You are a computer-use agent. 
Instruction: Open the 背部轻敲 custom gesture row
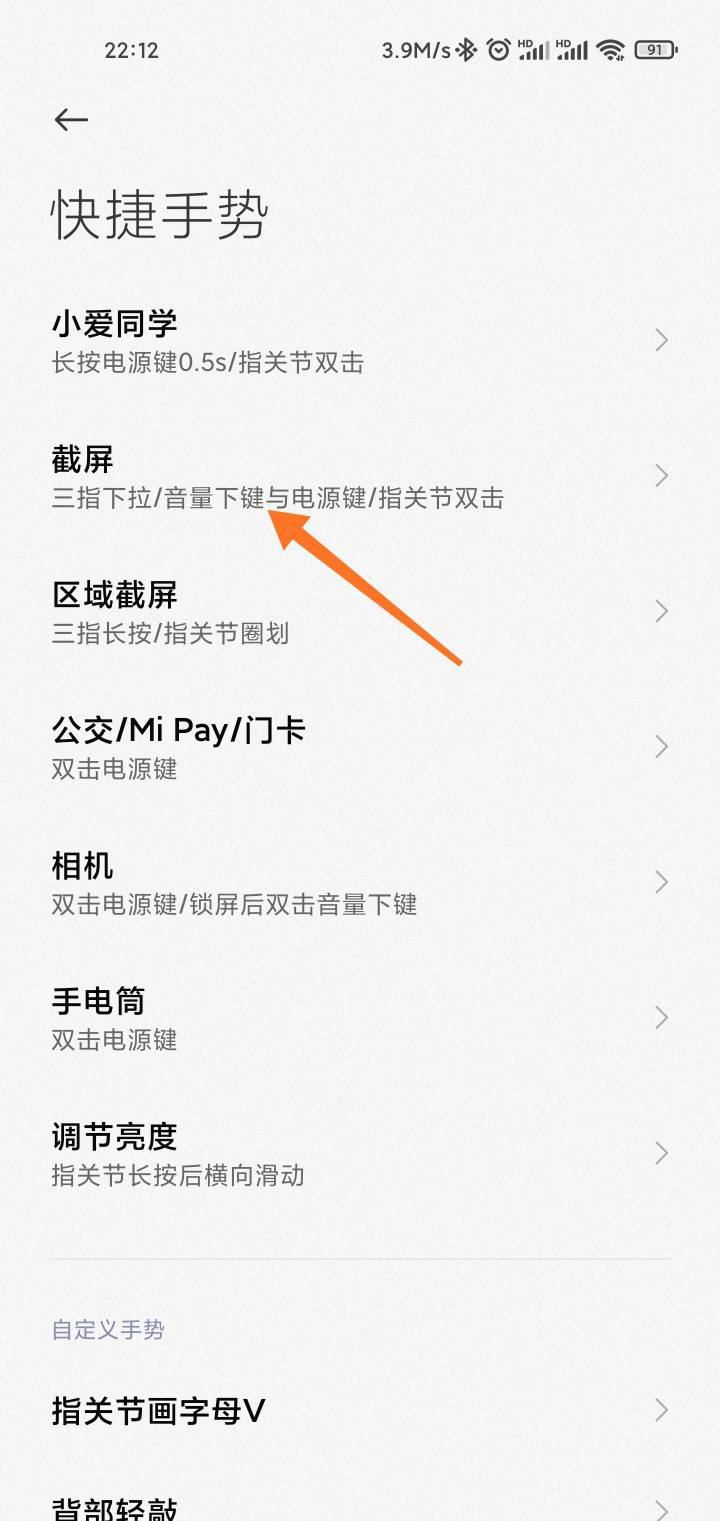pyautogui.click(x=360, y=1501)
